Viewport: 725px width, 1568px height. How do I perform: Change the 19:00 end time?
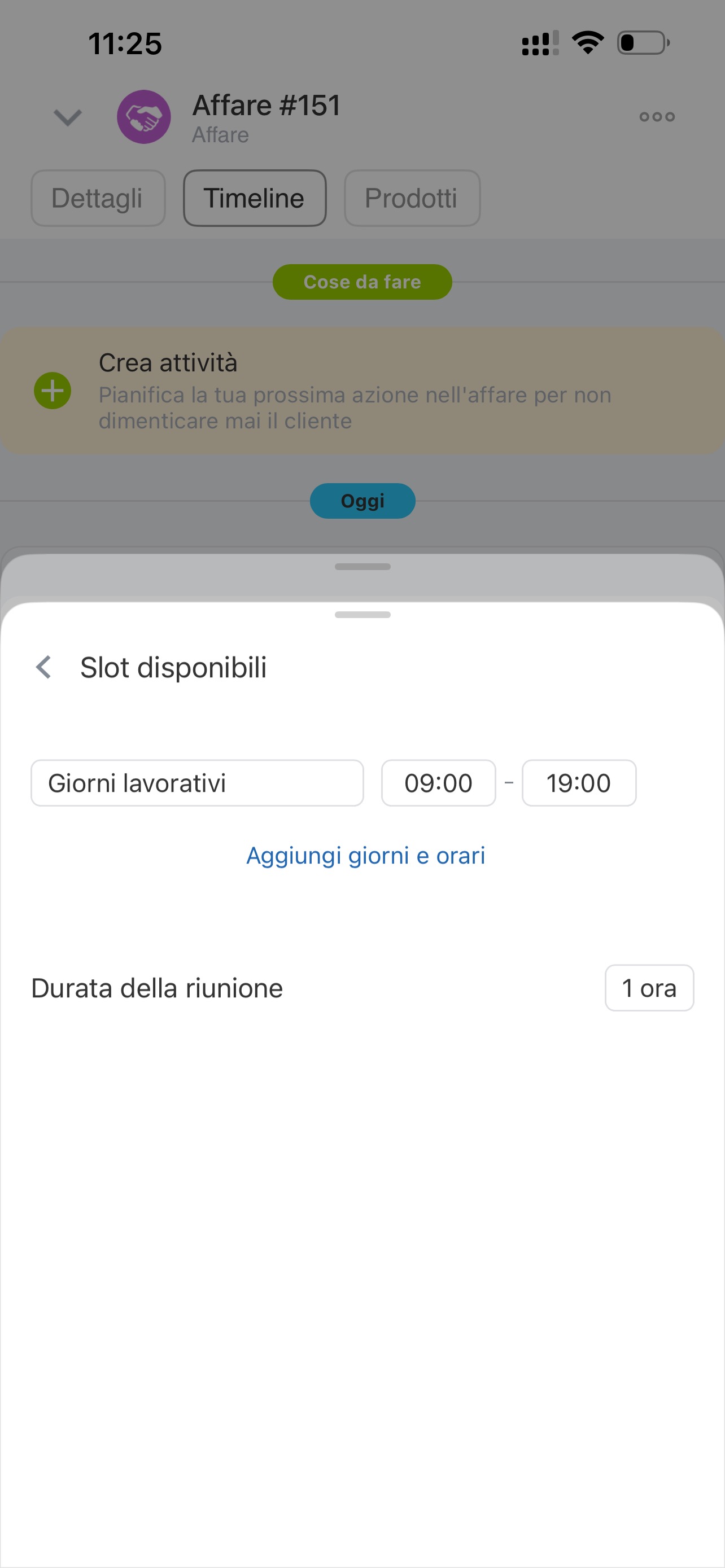(578, 783)
